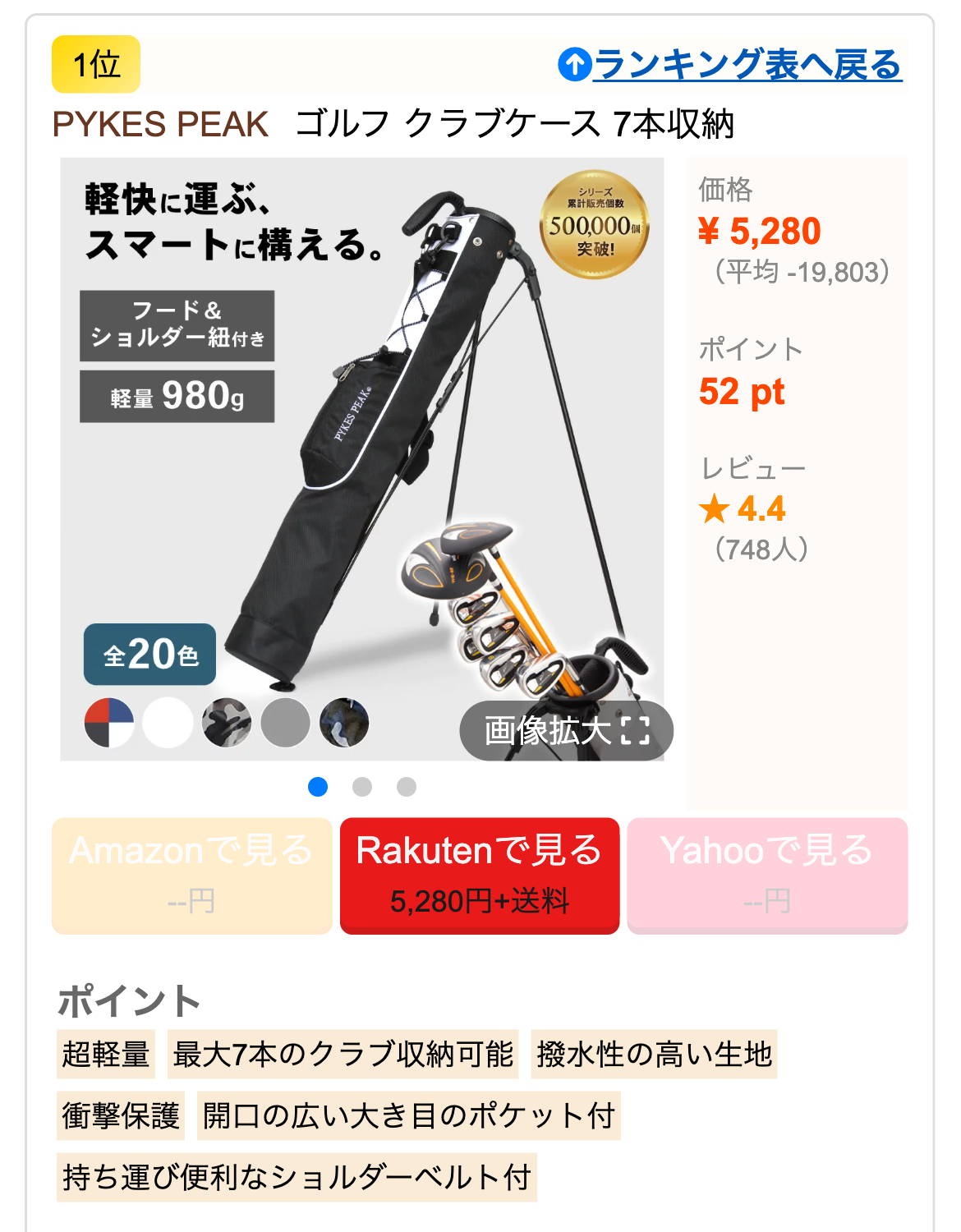
Task: Open the Rakutenで見る button
Action: 480,875
